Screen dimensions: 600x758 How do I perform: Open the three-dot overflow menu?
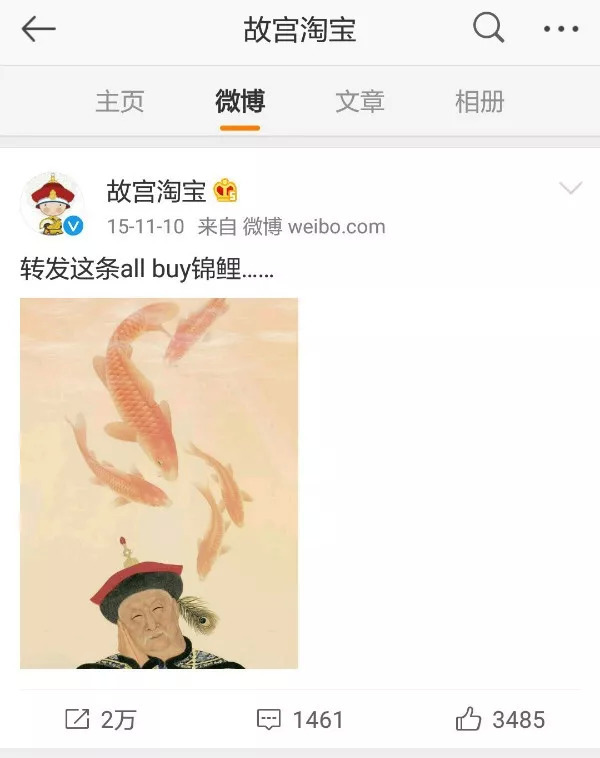pos(561,29)
